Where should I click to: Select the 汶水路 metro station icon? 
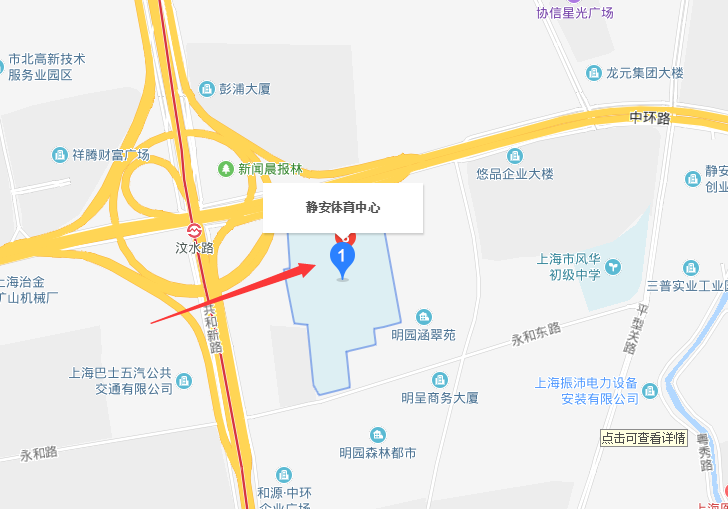pos(195,228)
